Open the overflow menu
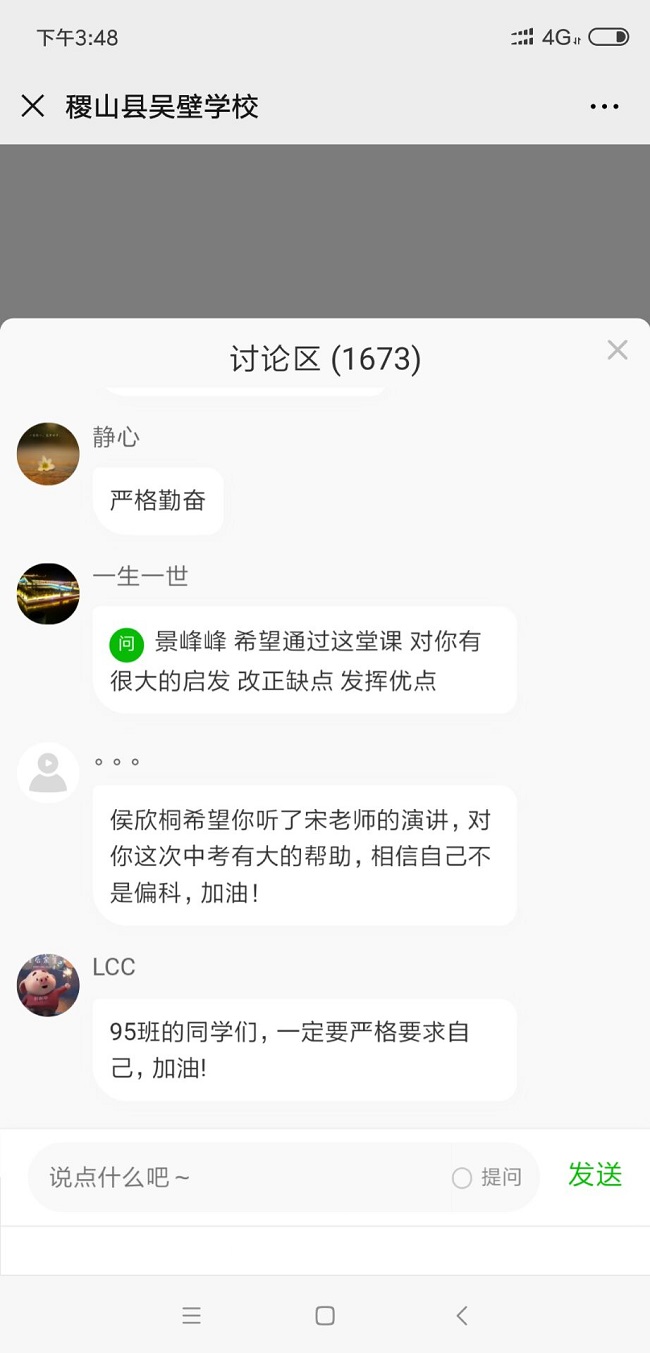 click(604, 107)
